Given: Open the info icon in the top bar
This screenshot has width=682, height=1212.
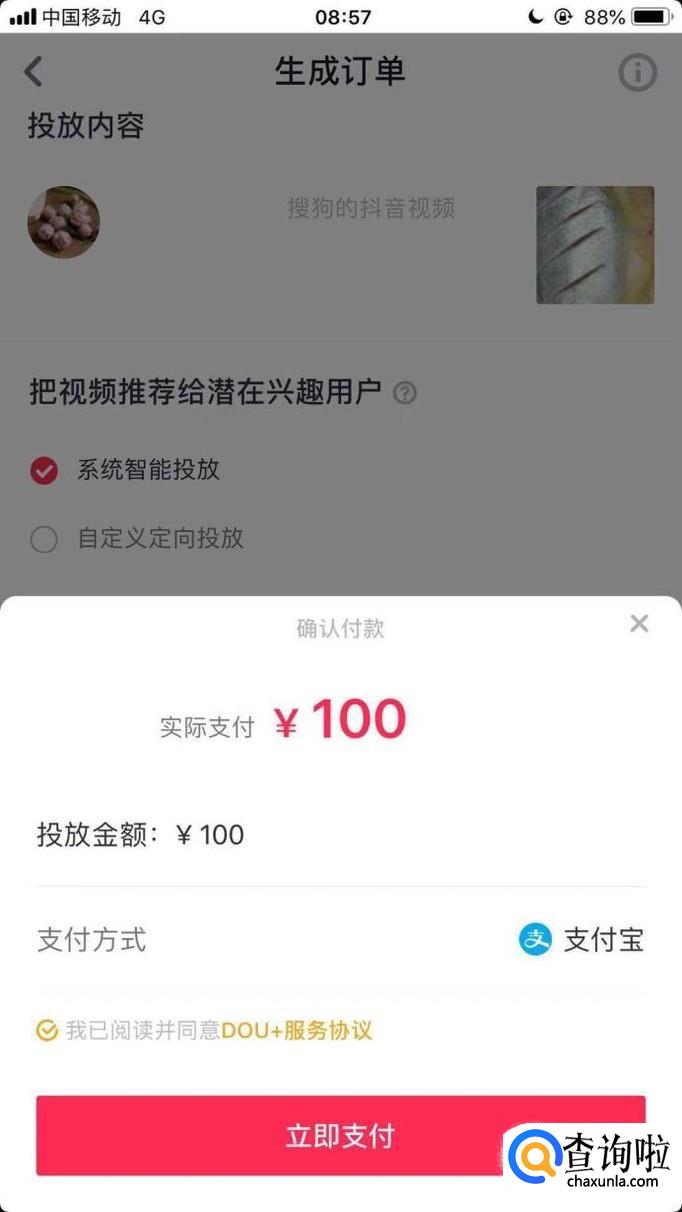Looking at the screenshot, I should click(638, 72).
